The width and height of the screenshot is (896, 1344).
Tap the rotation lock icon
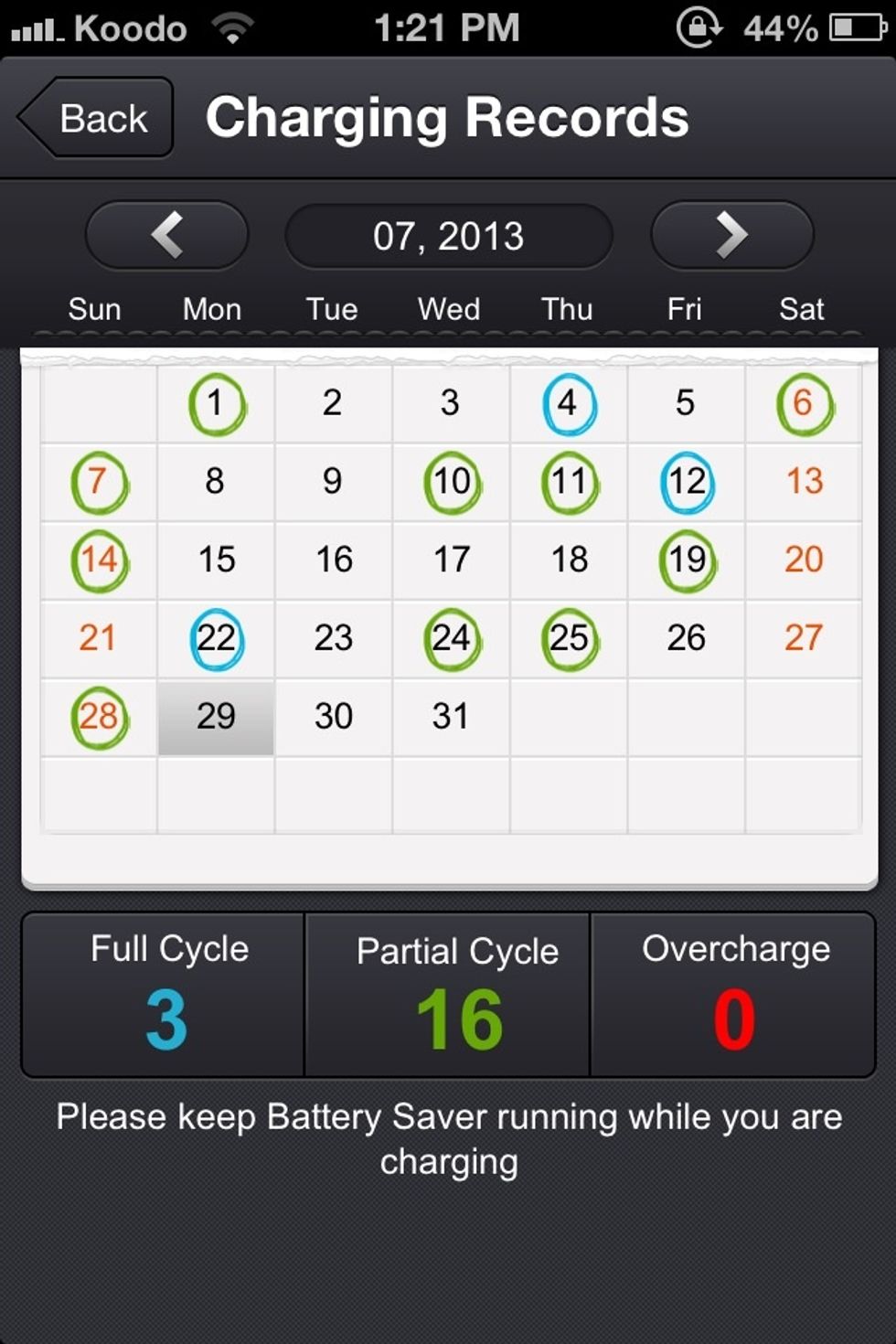coord(699,27)
